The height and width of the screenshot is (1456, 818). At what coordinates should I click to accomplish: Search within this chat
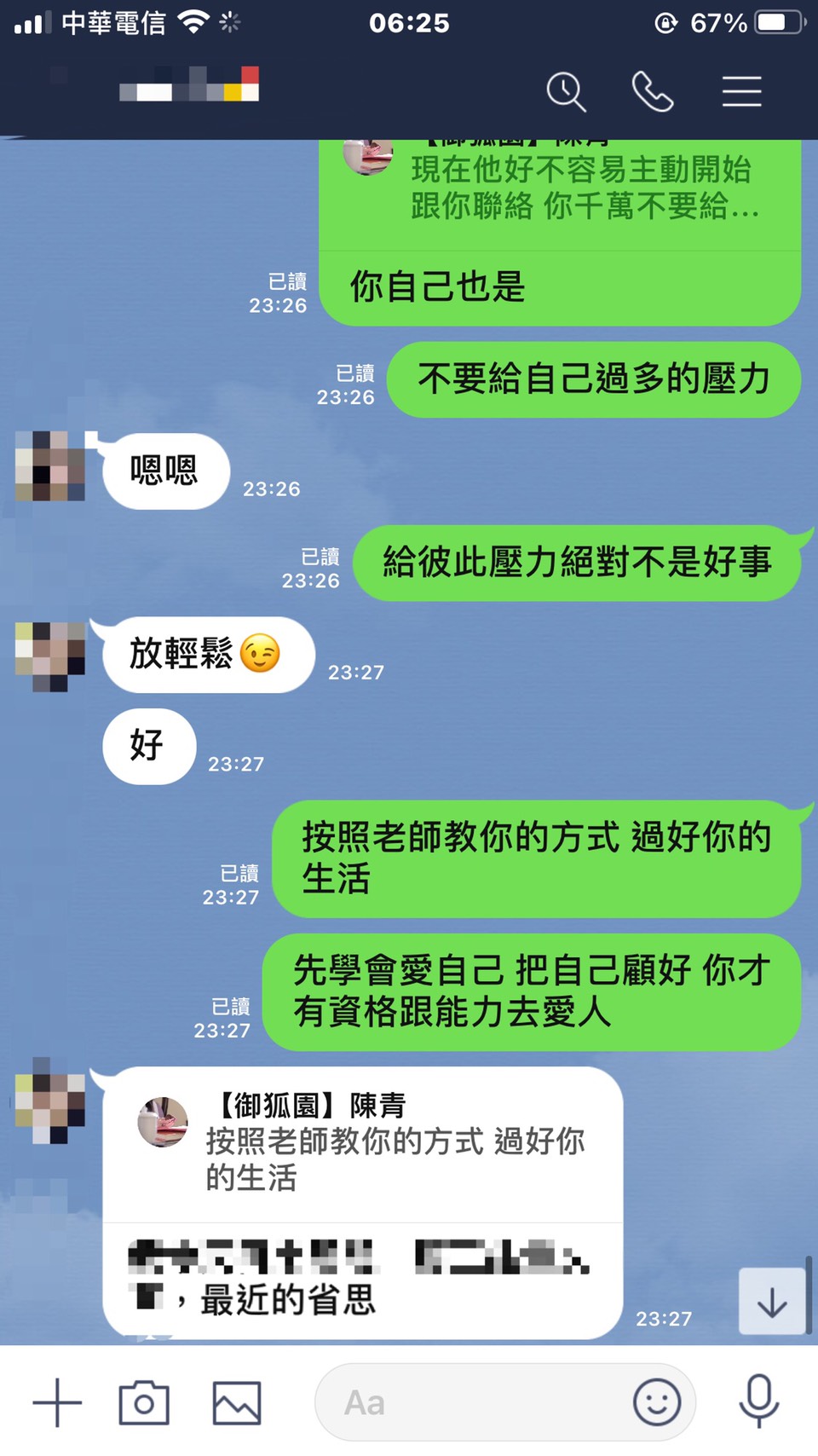[x=566, y=91]
